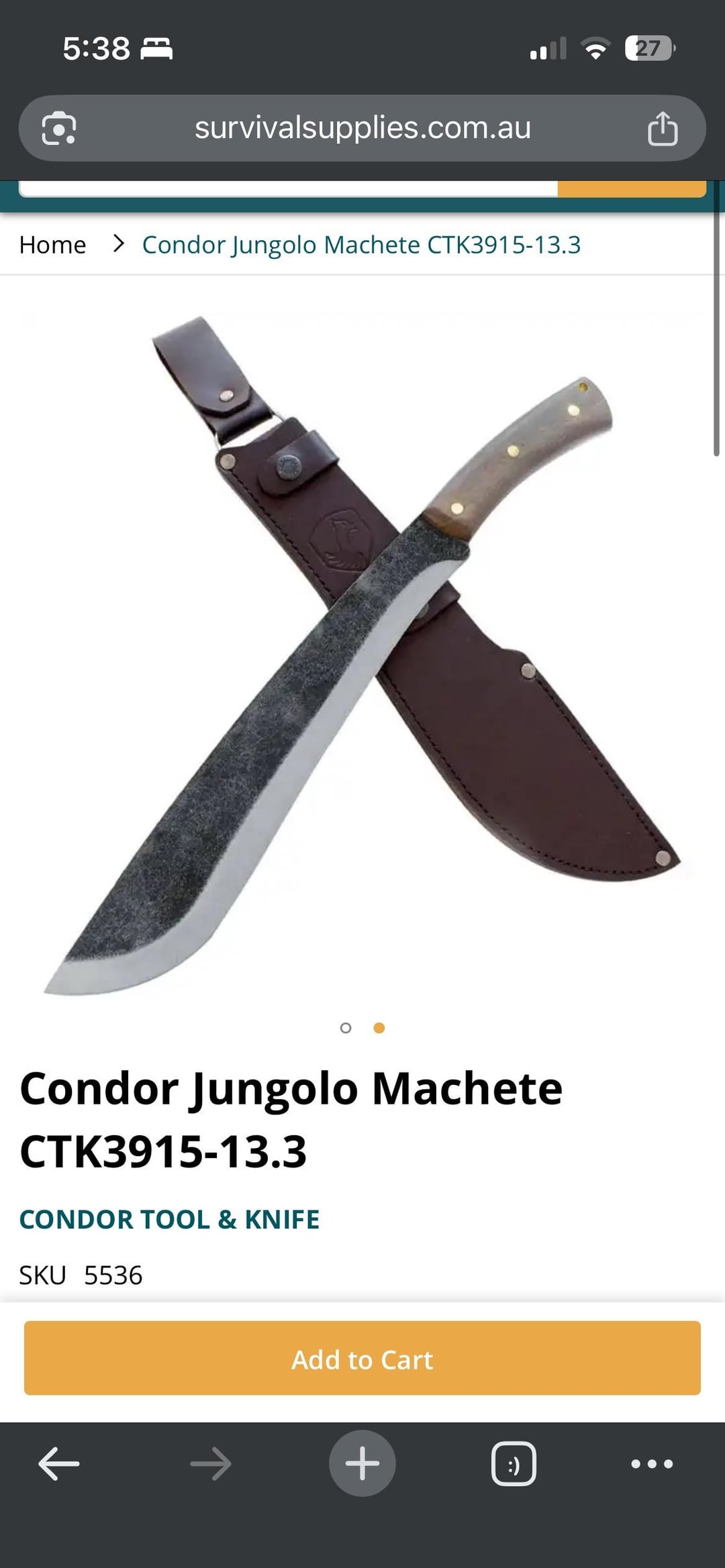
Task: Open the tab switcher
Action: point(514,1463)
